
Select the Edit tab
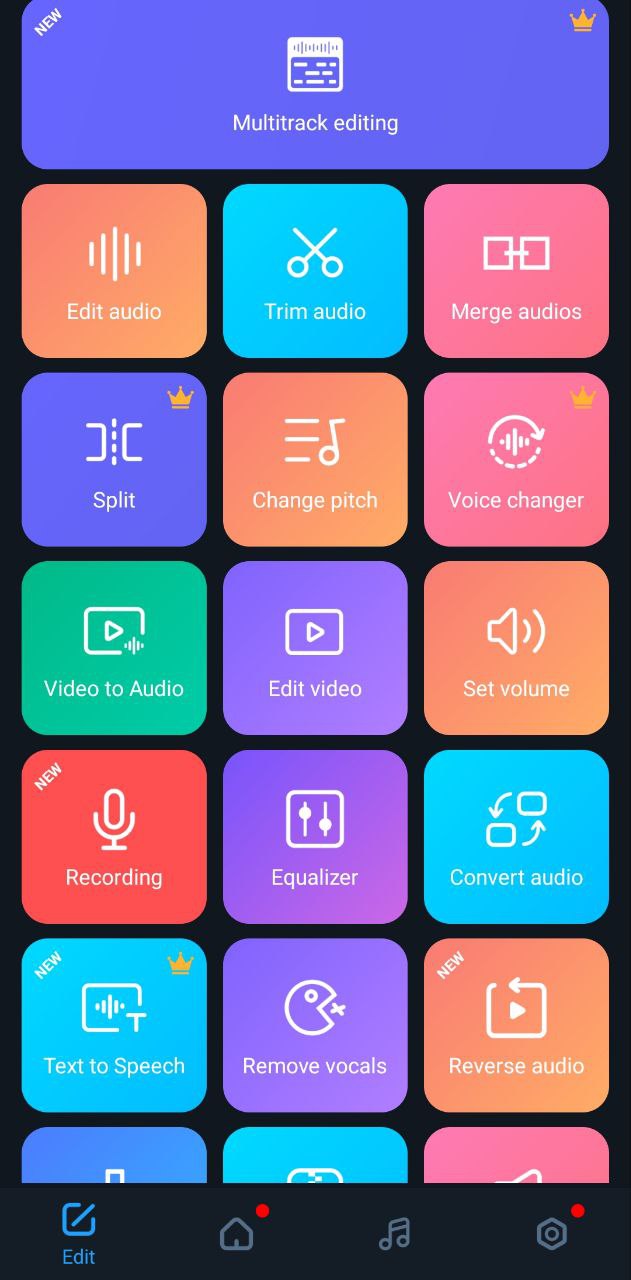point(79,1234)
